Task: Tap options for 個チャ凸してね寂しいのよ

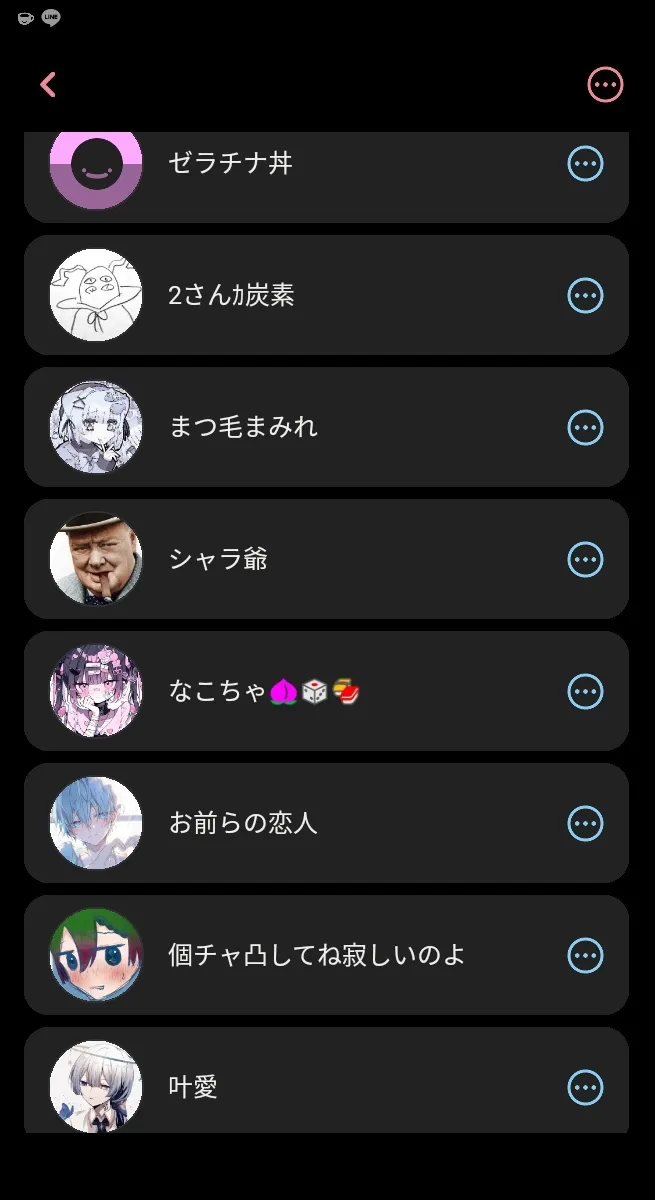Action: (585, 955)
